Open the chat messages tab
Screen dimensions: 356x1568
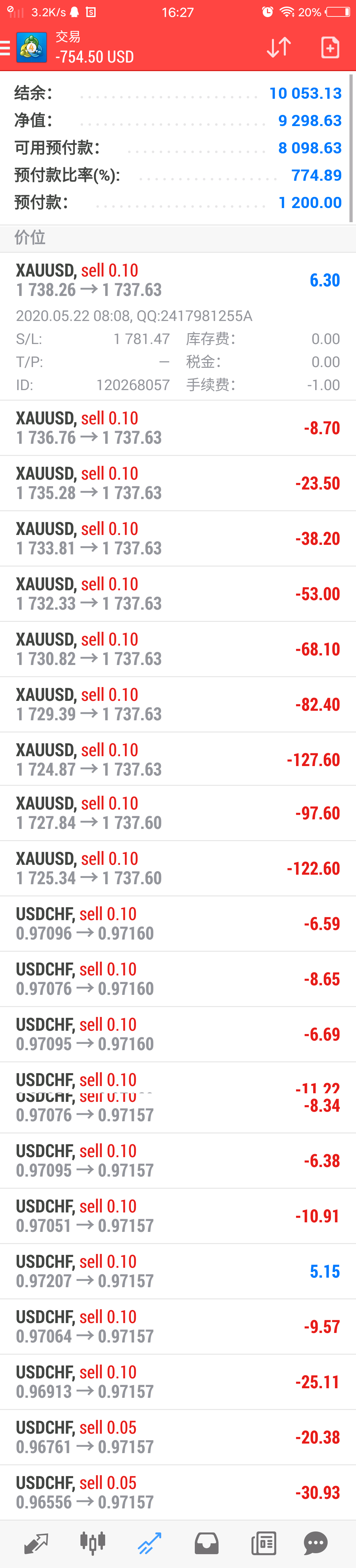(315, 1543)
